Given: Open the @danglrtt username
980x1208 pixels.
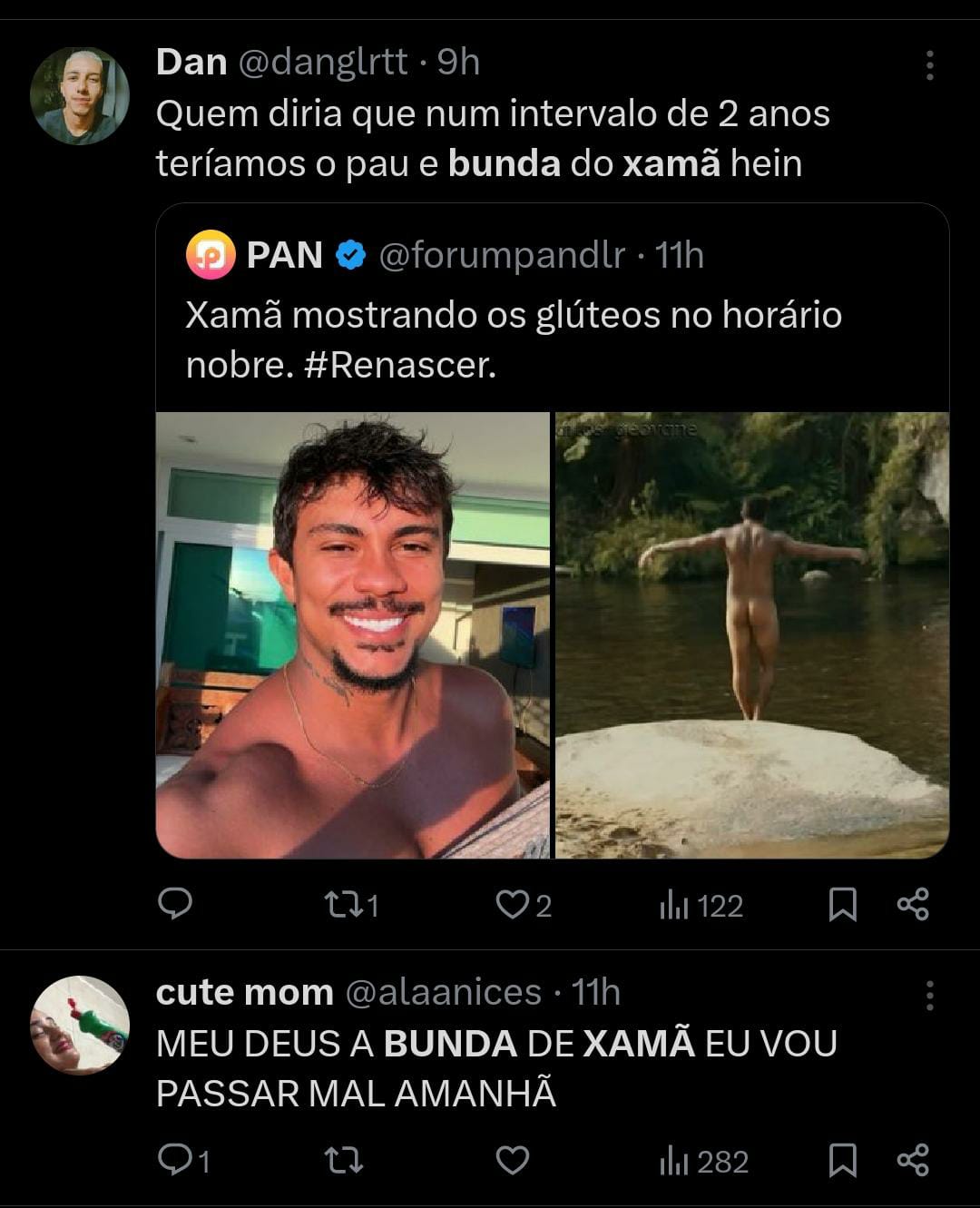Looking at the screenshot, I should [323, 62].
